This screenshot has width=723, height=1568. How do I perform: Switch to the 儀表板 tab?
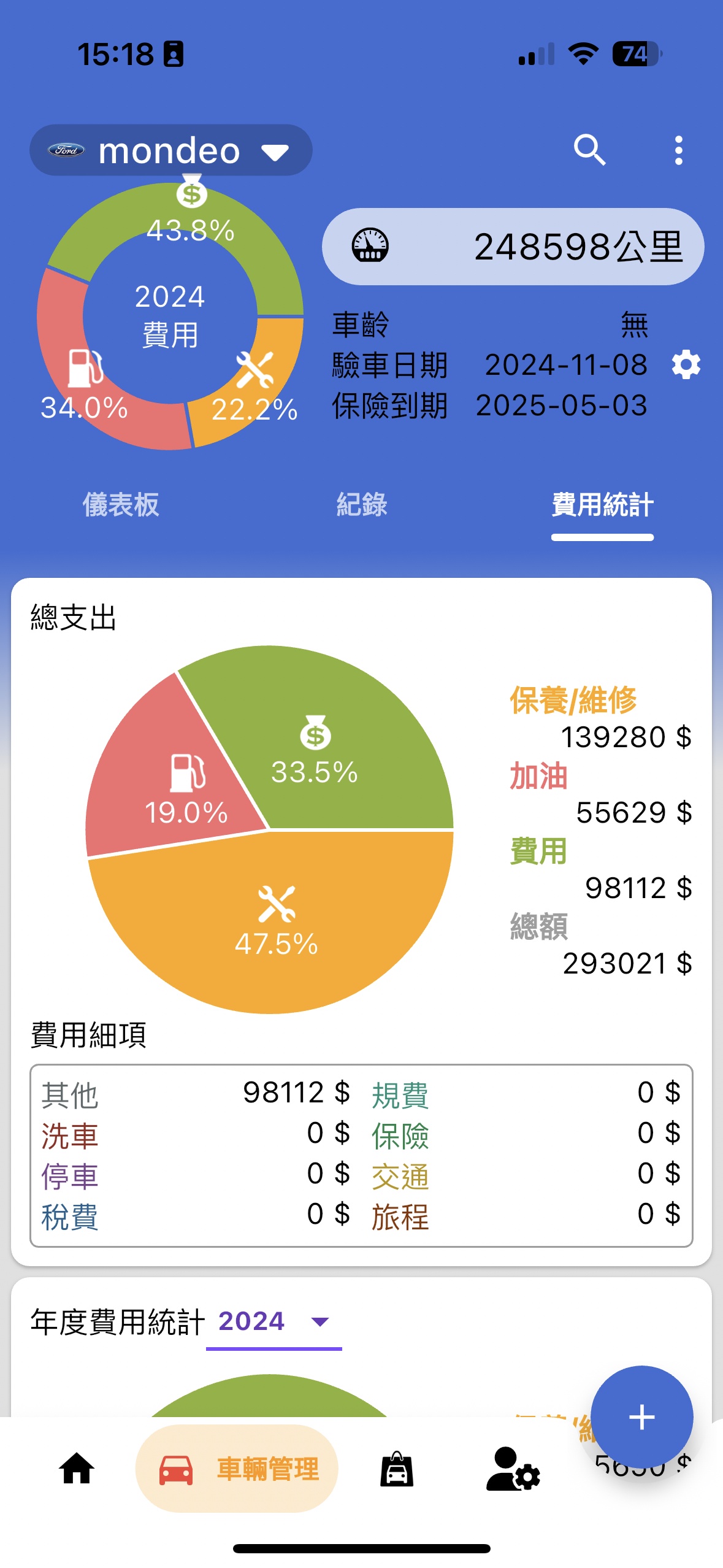click(121, 505)
